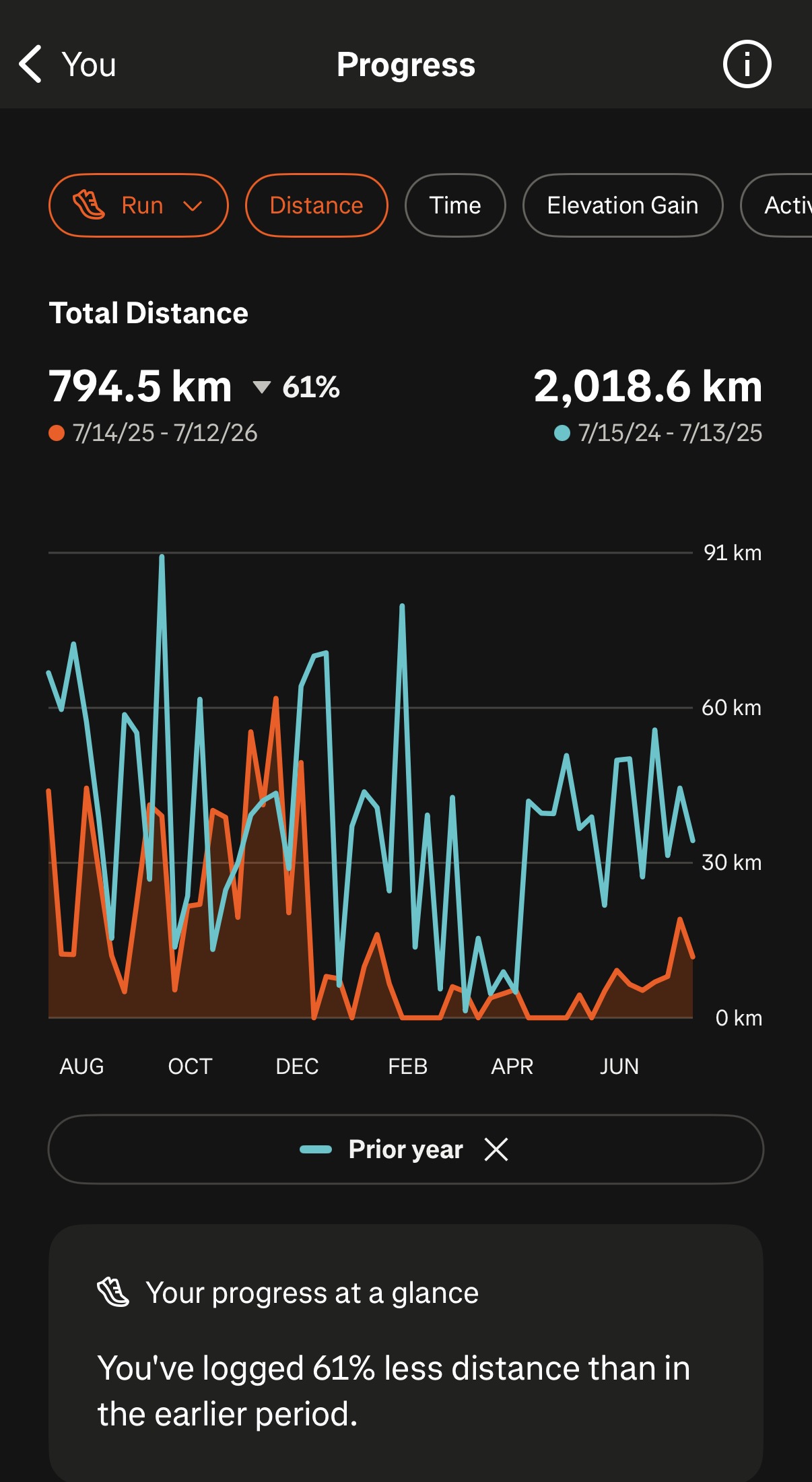This screenshot has width=812, height=1482.
Task: Switch to the Elevation Gain chip
Action: [623, 205]
